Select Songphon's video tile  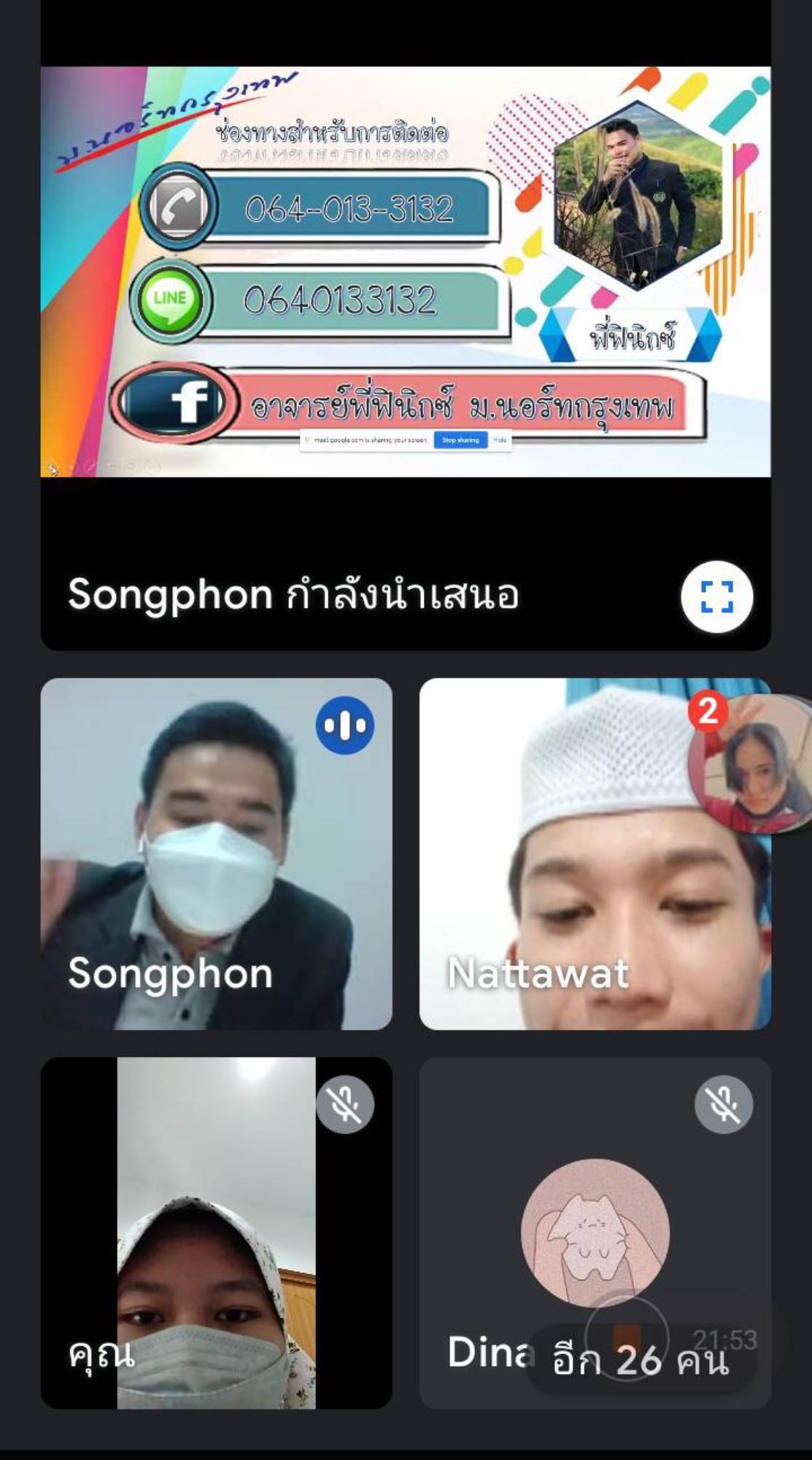point(216,854)
